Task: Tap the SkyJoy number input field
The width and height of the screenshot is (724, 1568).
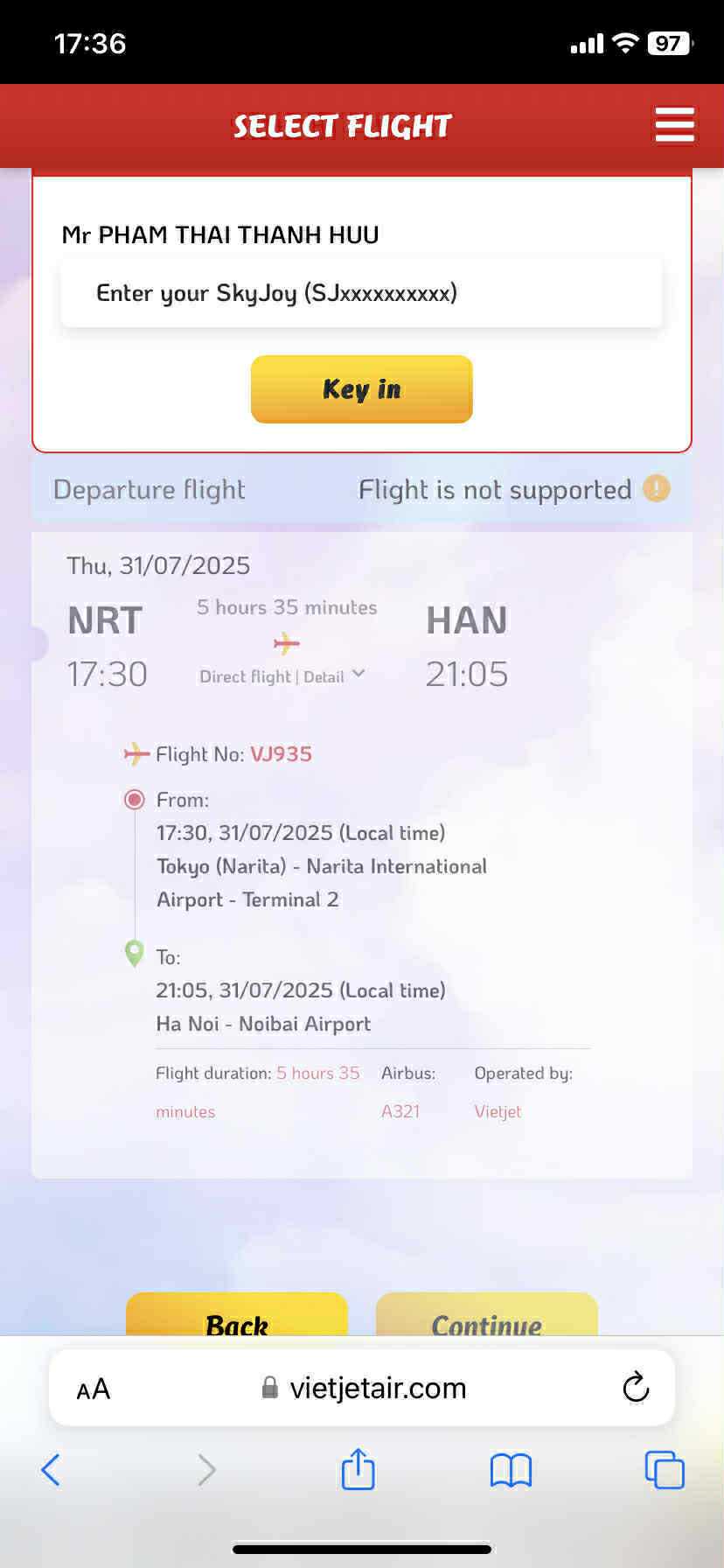Action: point(361,293)
